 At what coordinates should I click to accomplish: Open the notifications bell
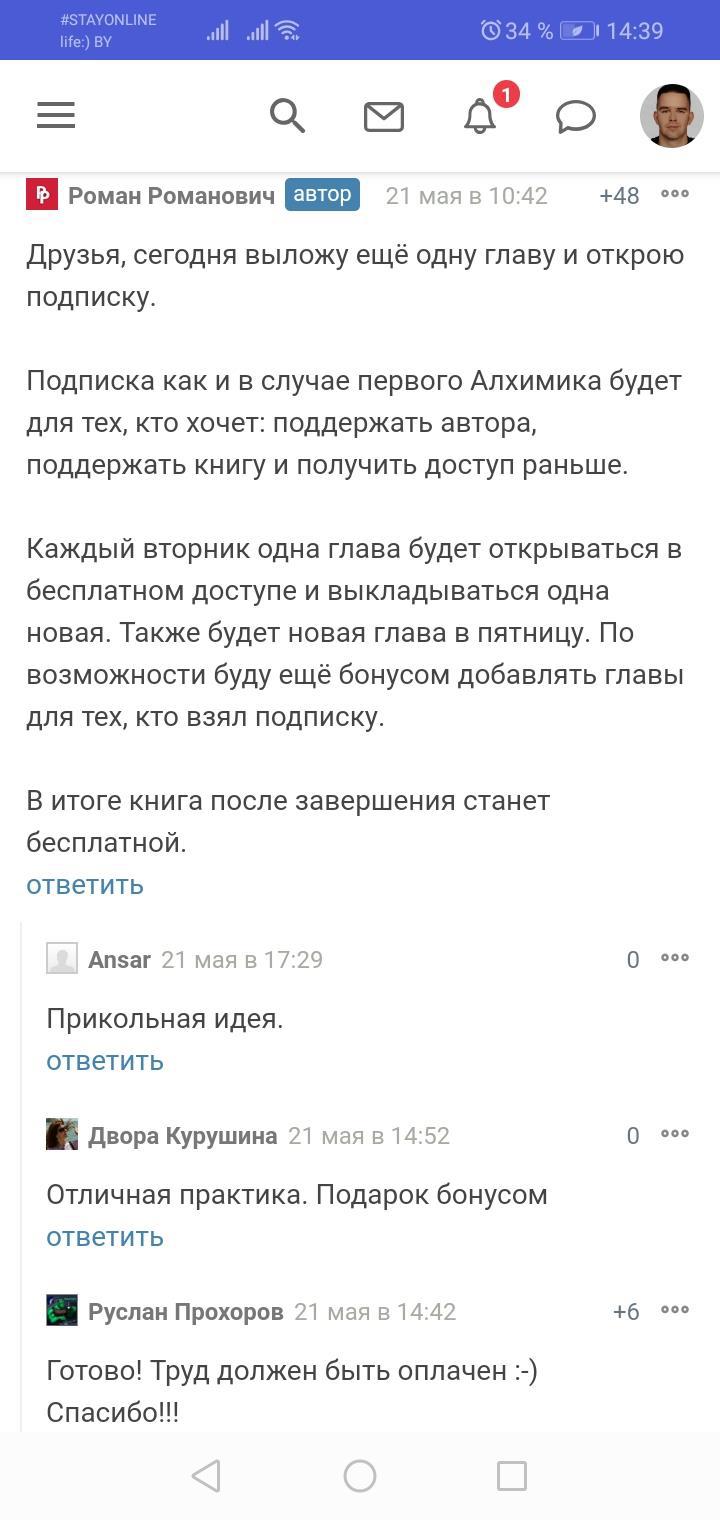[x=480, y=117]
